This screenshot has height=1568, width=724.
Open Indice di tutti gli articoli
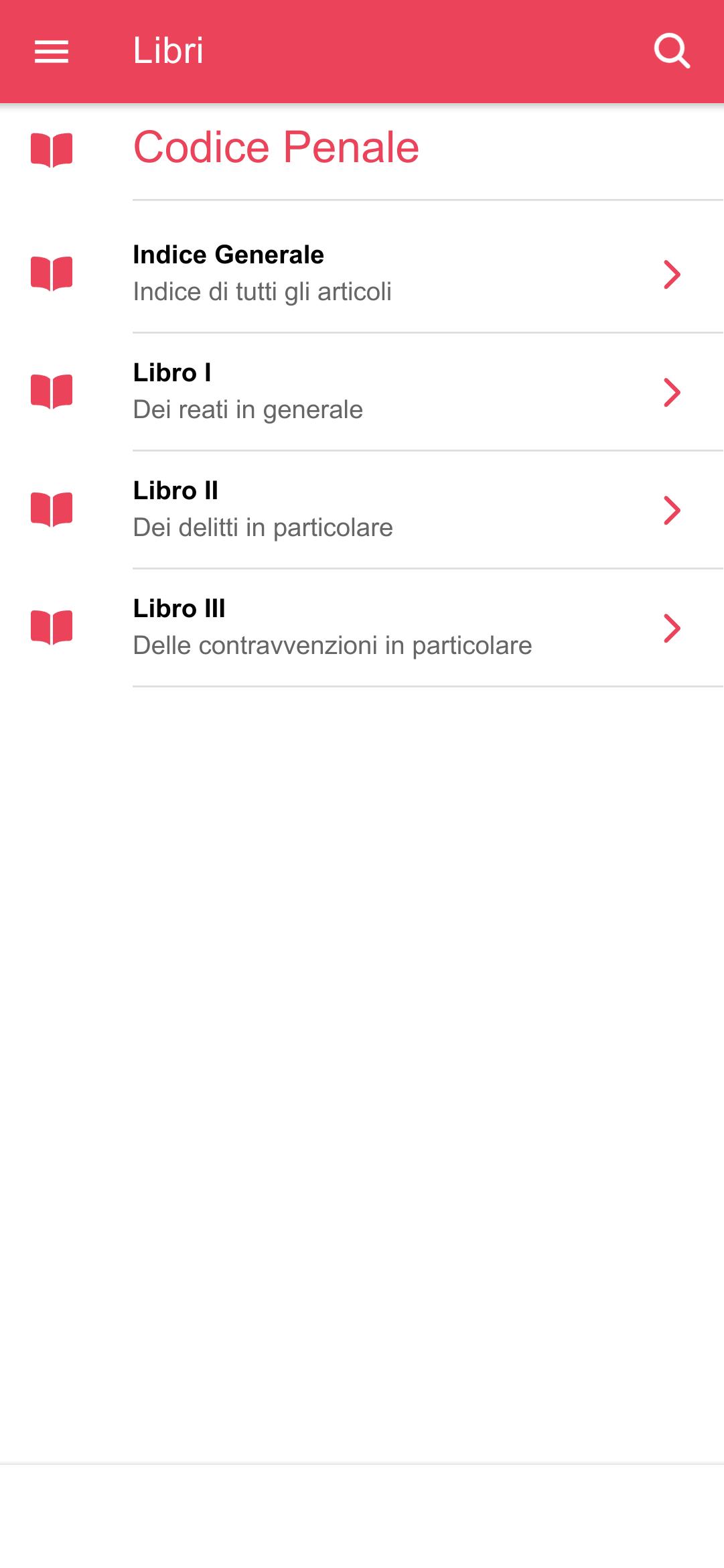click(263, 291)
